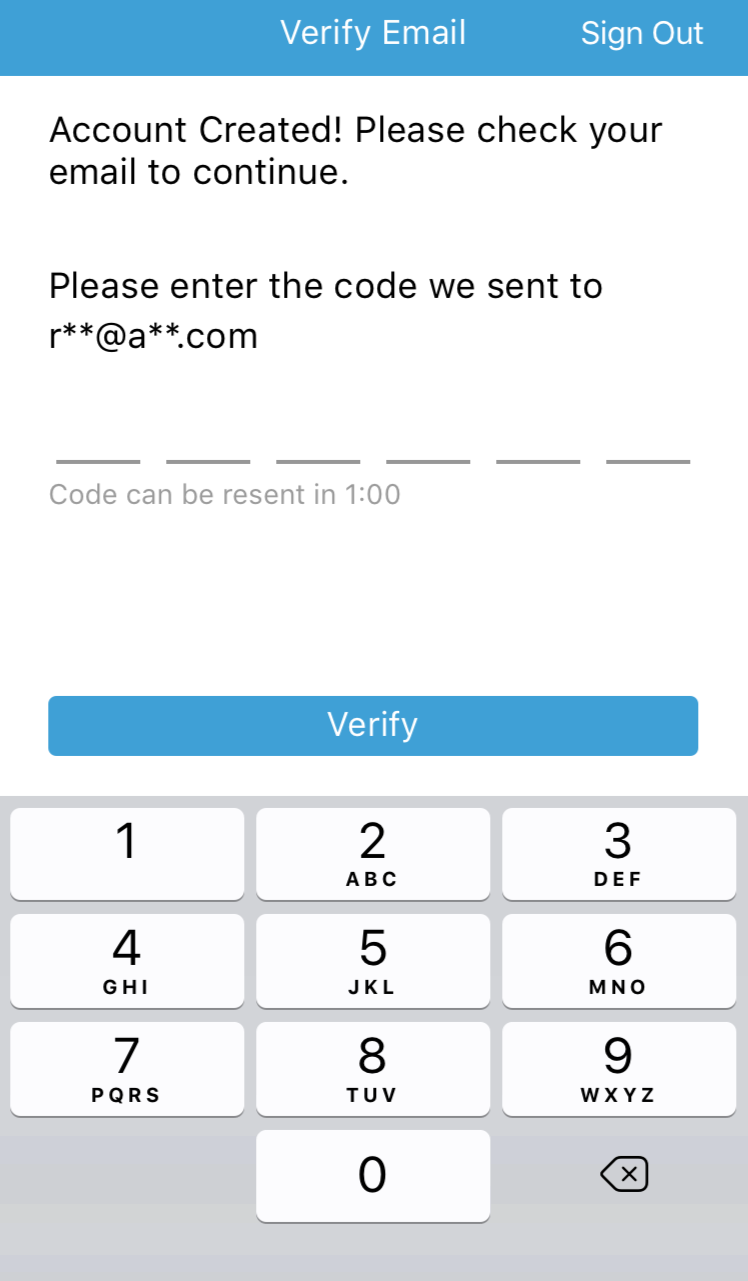
Task: Tap the 0 key
Action: 373,1175
